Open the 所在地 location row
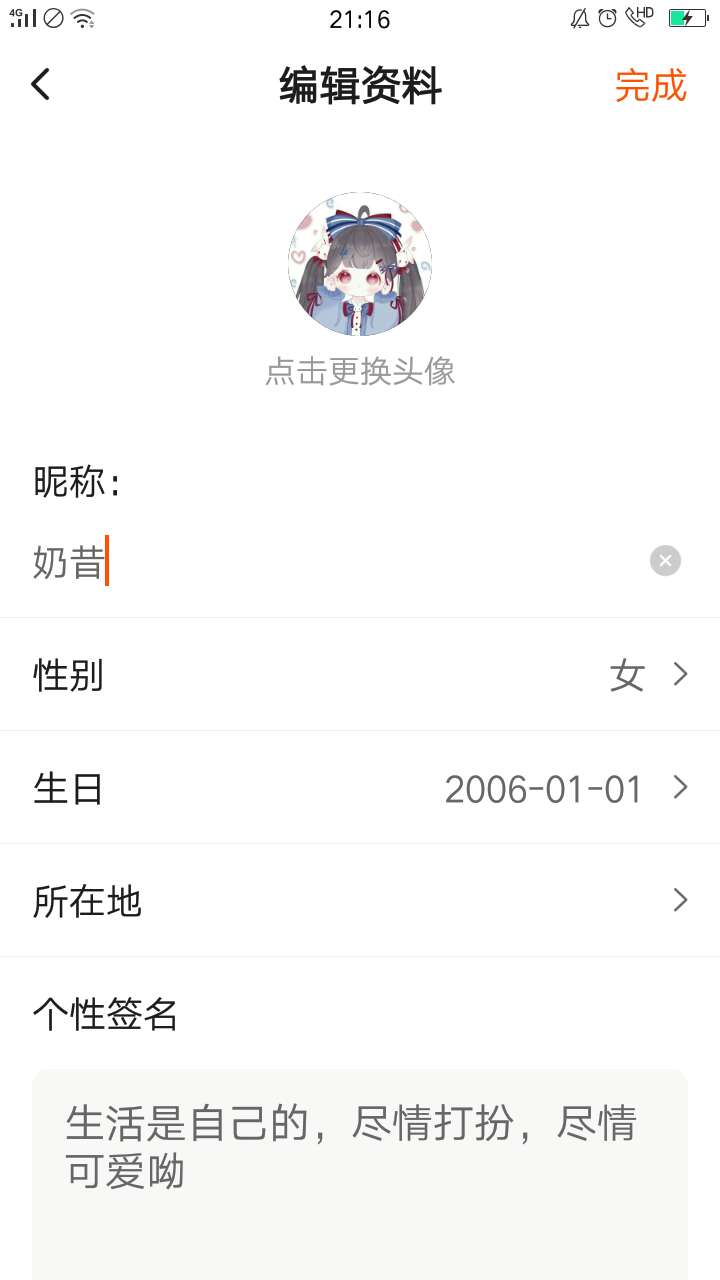Image resolution: width=720 pixels, height=1280 pixels. coord(360,901)
